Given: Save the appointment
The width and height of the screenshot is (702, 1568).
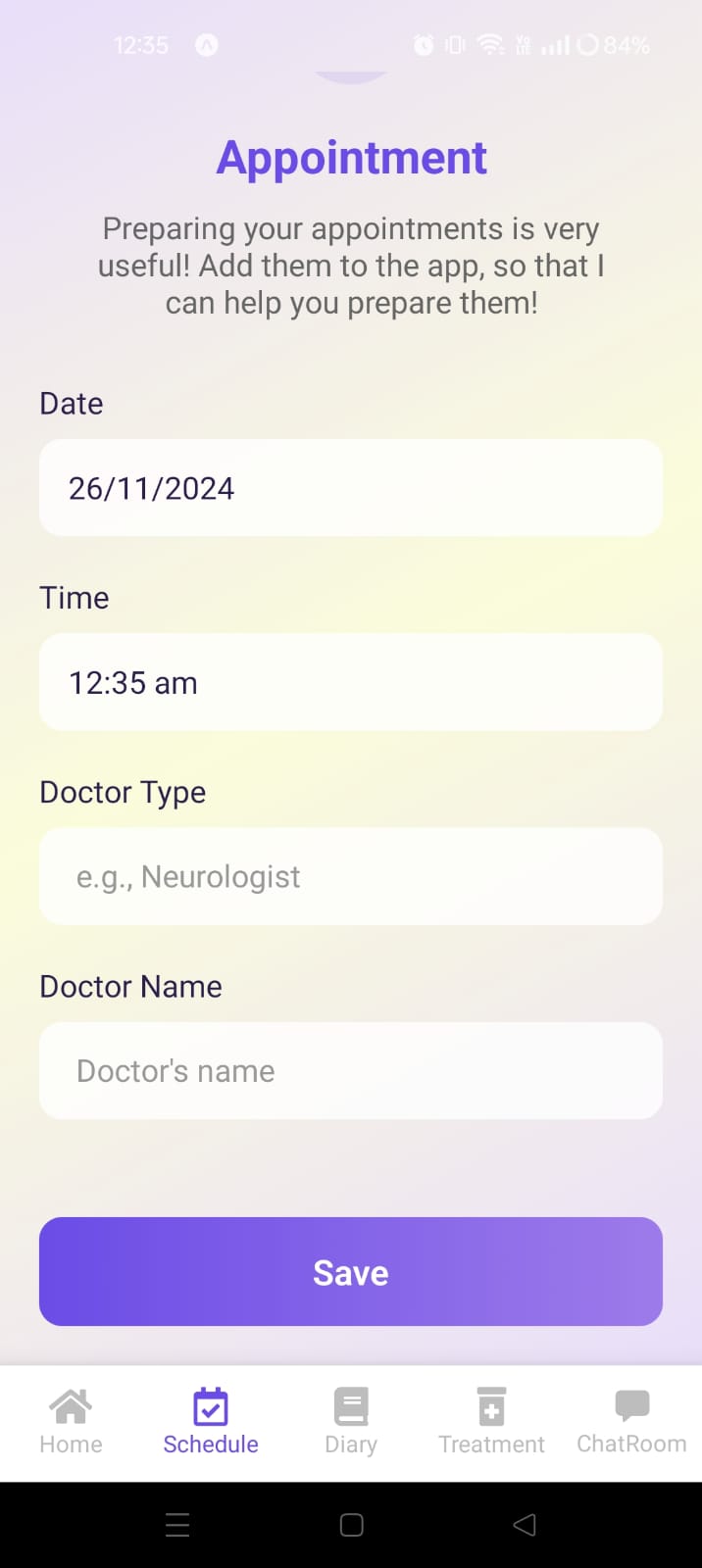Looking at the screenshot, I should [x=350, y=1271].
